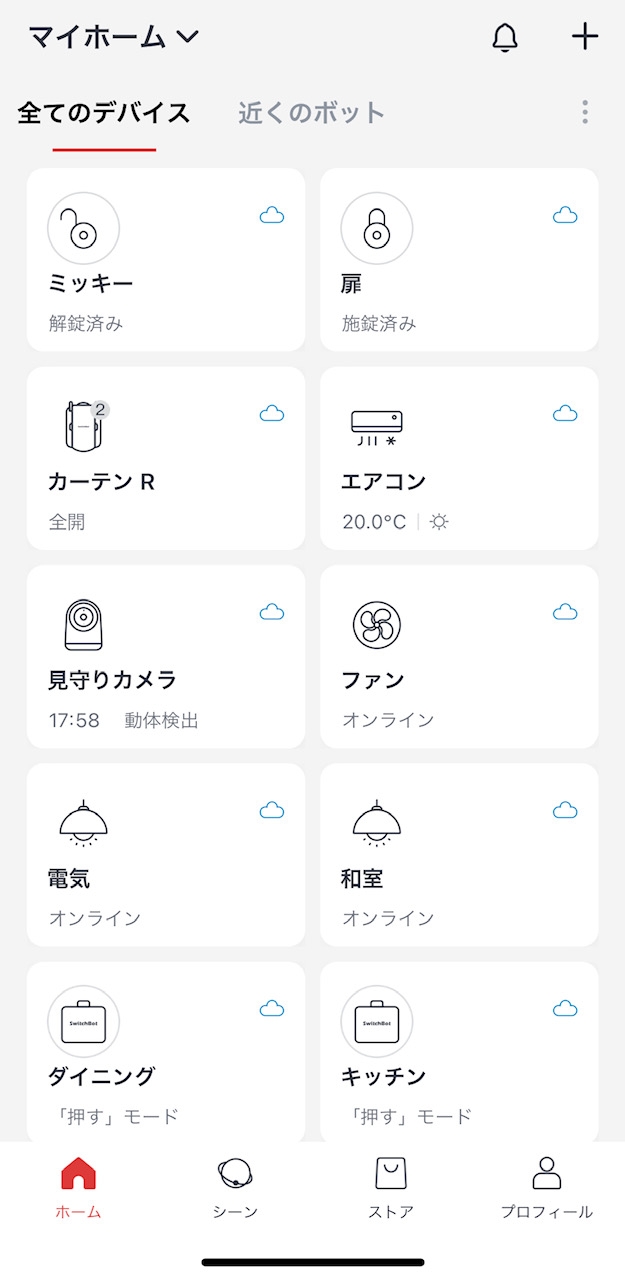
Task: Switch to the 近くのボット tab
Action: [x=311, y=113]
